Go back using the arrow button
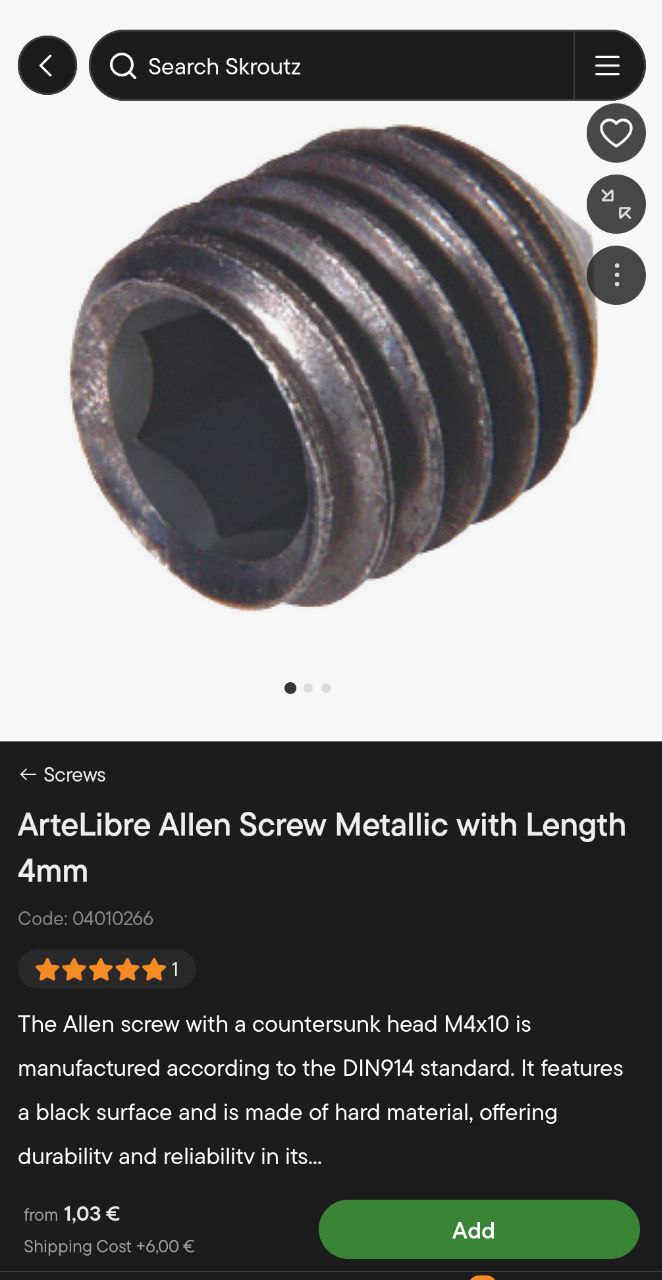Image resolution: width=662 pixels, height=1280 pixels. click(47, 66)
